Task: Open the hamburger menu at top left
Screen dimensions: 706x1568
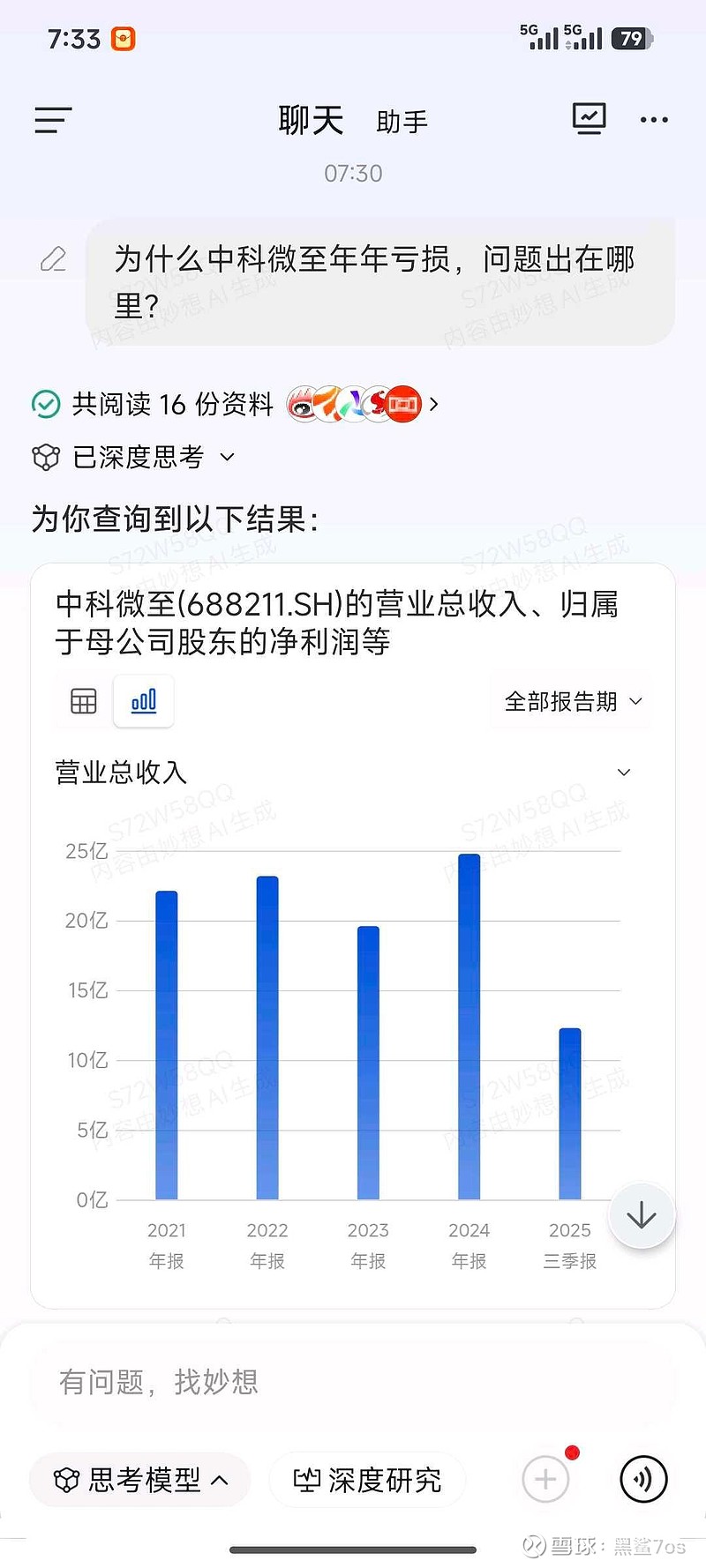Action: [x=52, y=120]
